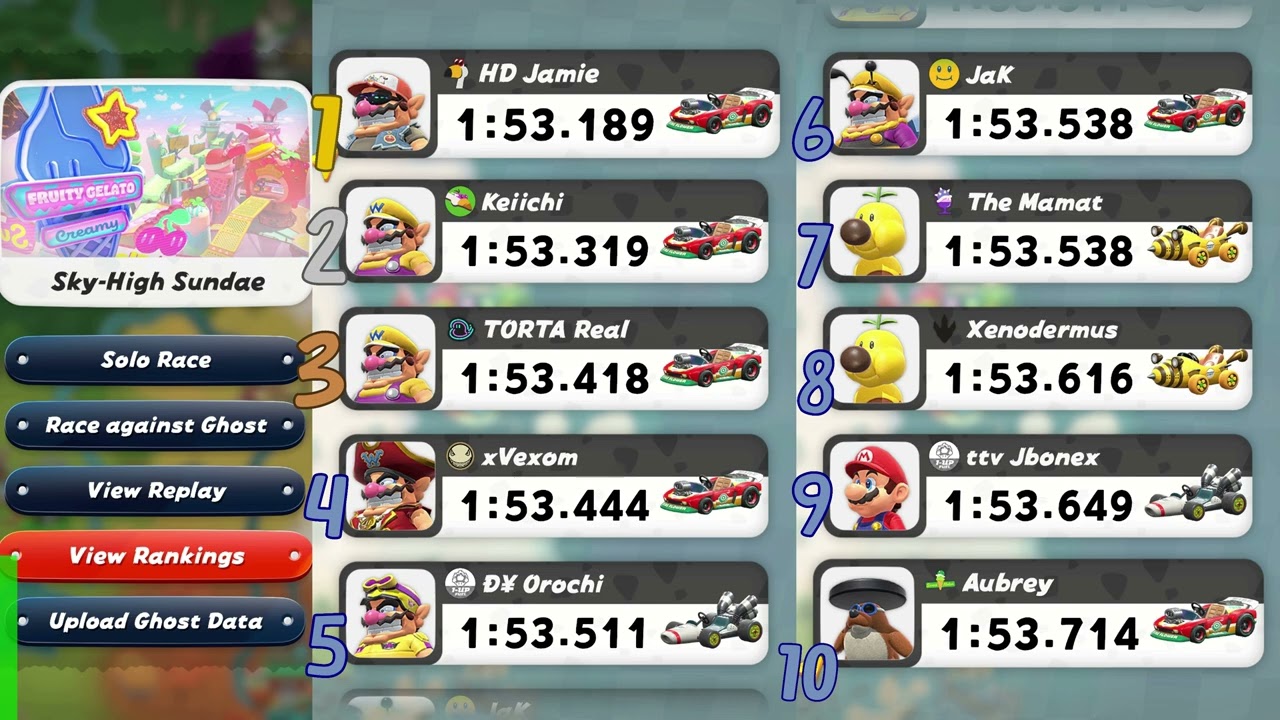1280x720 pixels.
Task: Start Race against Ghost
Action: 155,425
